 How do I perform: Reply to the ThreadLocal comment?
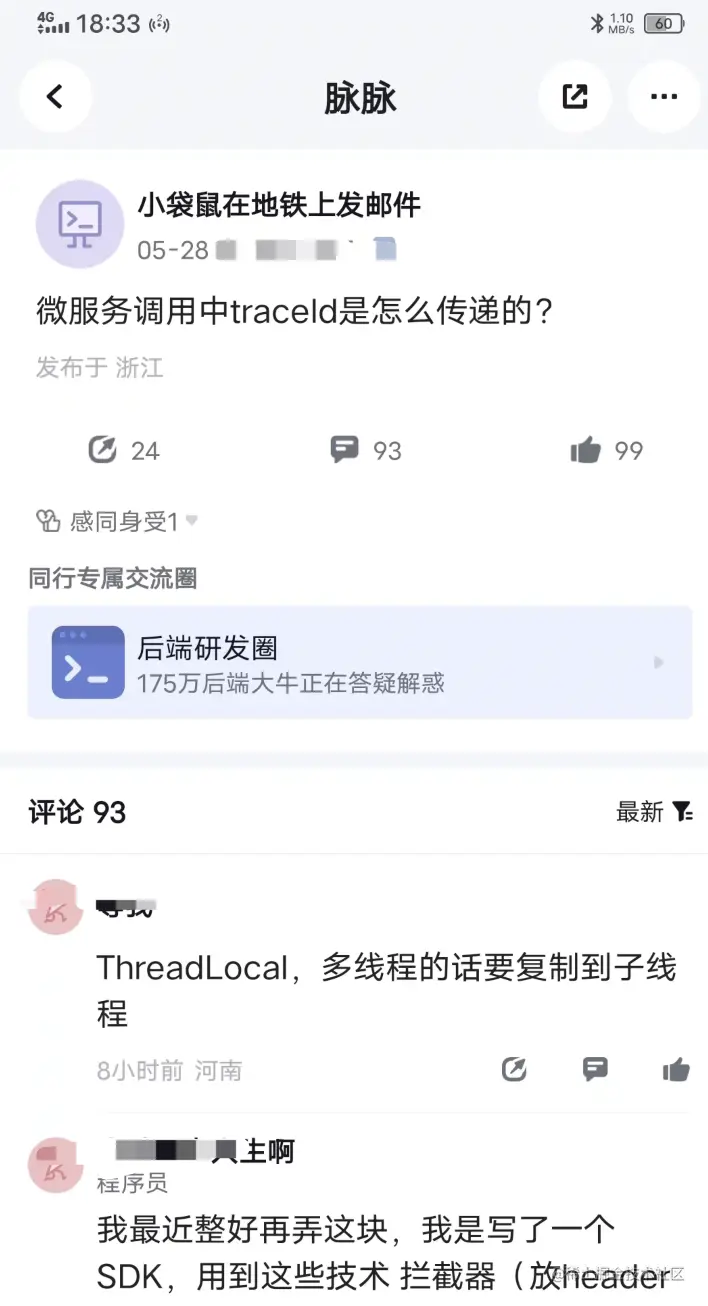595,1070
